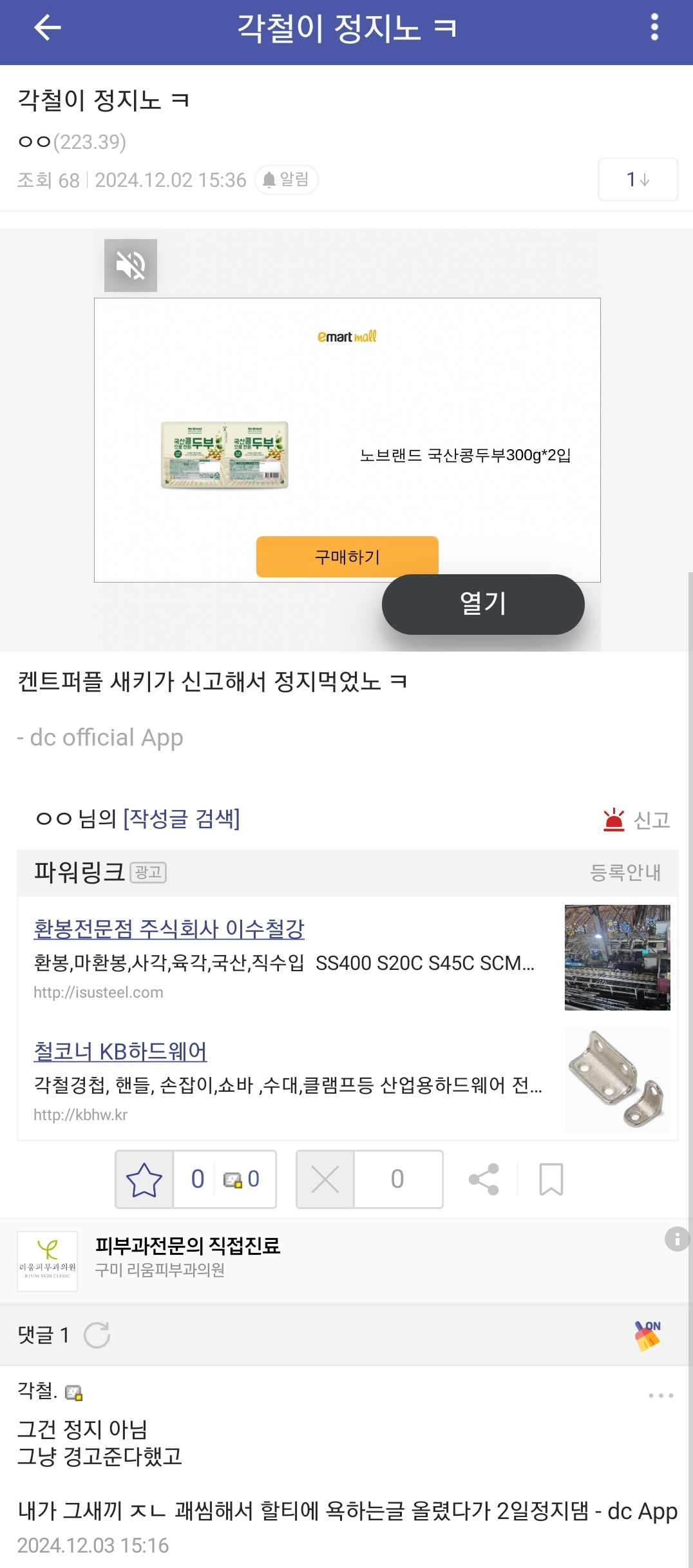Open the 피부과전문의 직접진료 ad banner
The image size is (693, 1568).
pos(258,1258)
